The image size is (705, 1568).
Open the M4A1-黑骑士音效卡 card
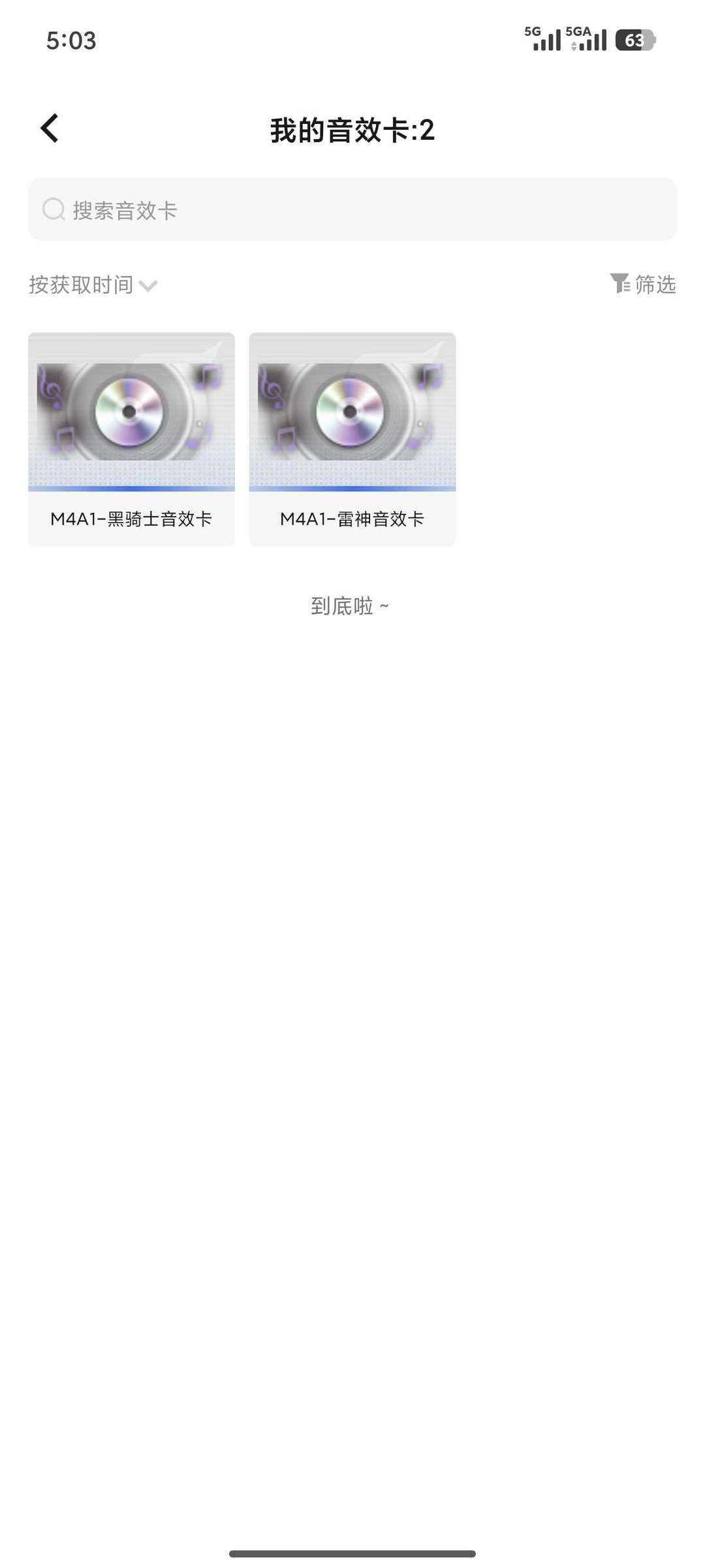[131, 438]
